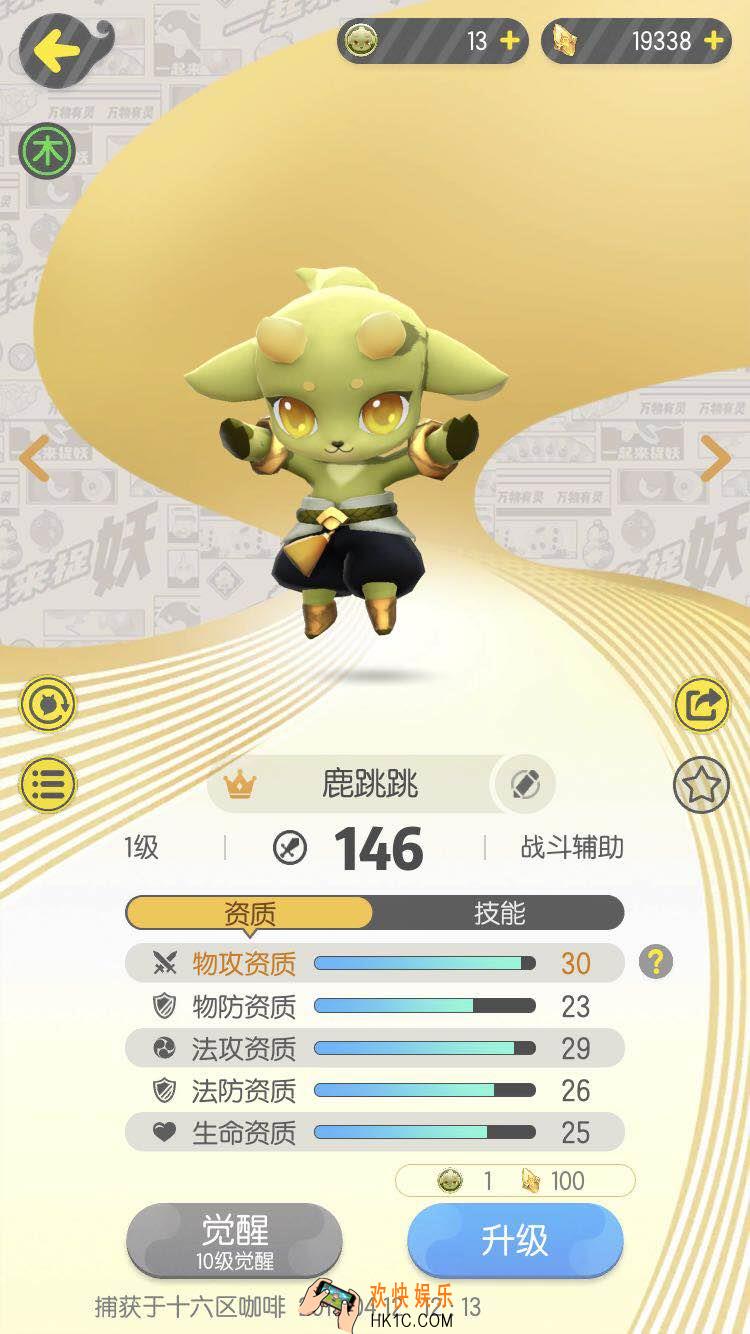
Task: View the previous creature
Action: pyautogui.click(x=34, y=459)
